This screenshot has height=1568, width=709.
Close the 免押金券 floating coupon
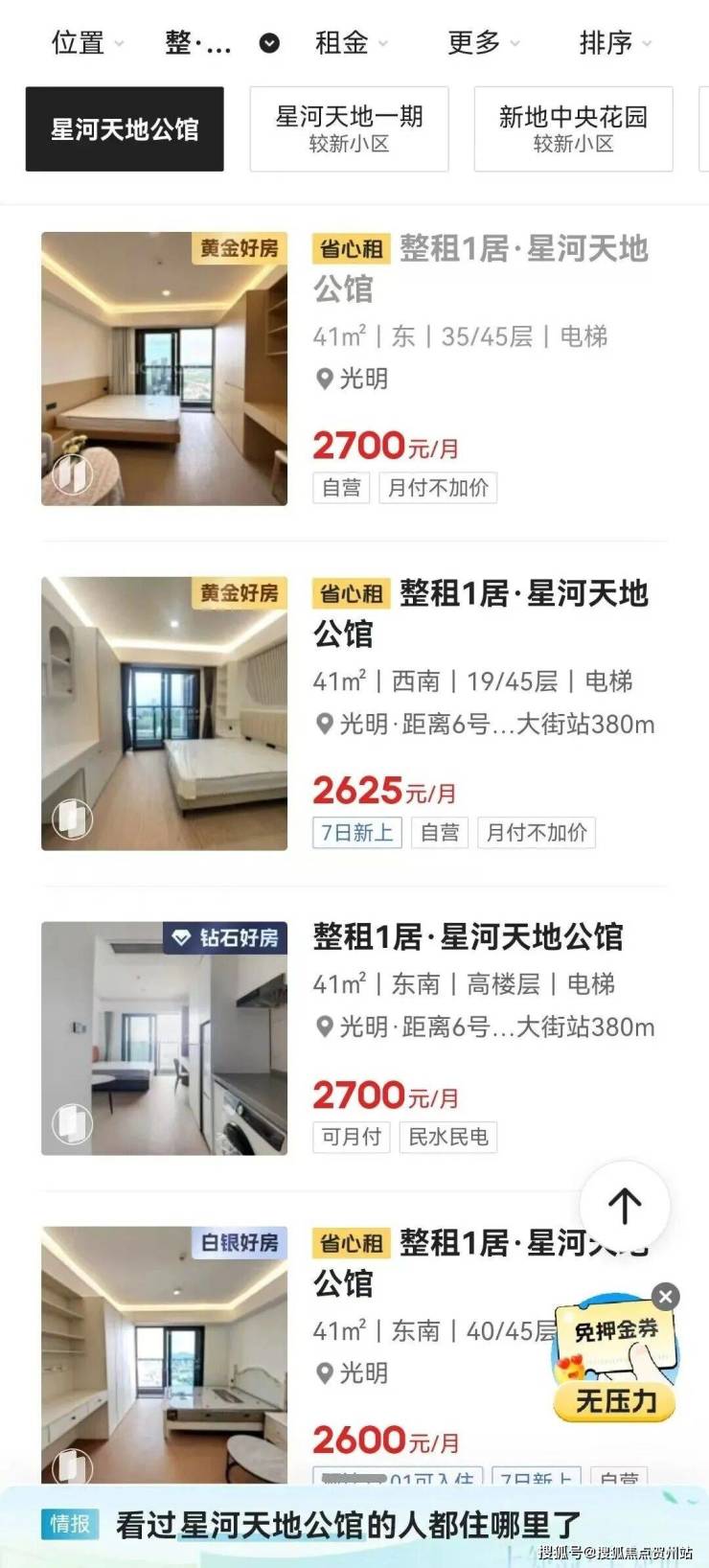pos(666,1297)
